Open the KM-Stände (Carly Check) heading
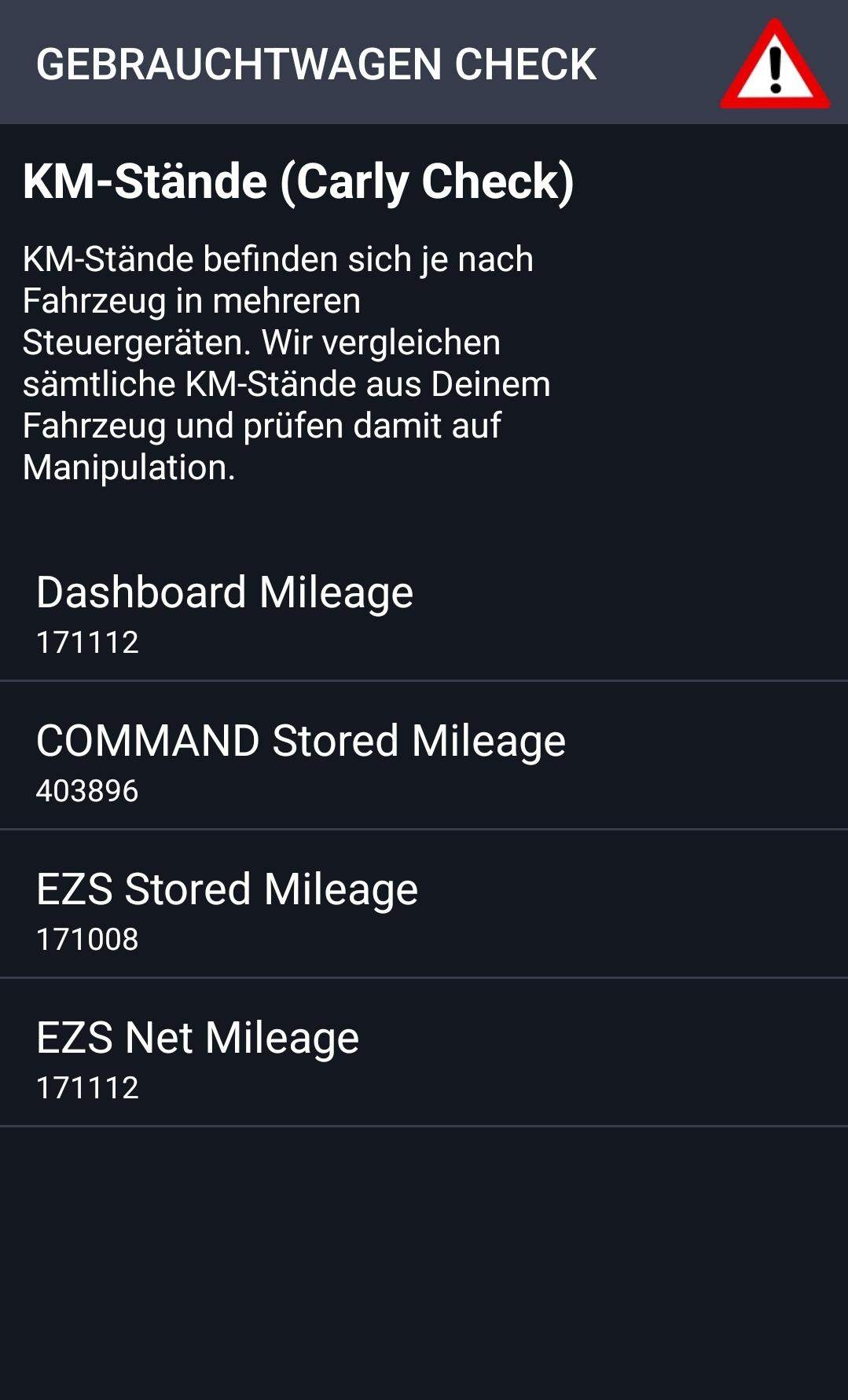Image resolution: width=848 pixels, height=1400 pixels. [299, 181]
